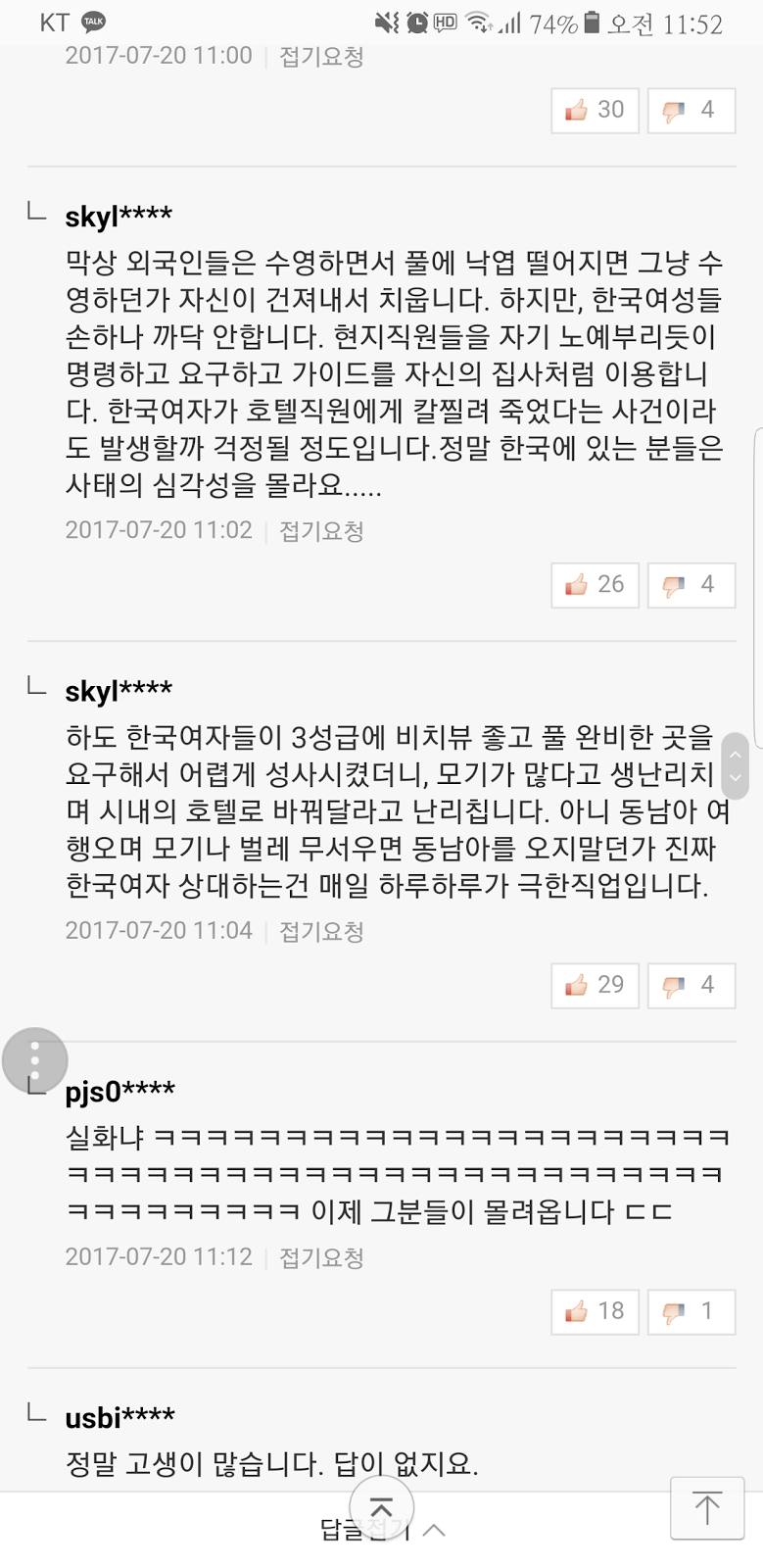Like the pjs0**** comment with 18 upvotes
Screen dimensions: 763x1568
point(595,1311)
